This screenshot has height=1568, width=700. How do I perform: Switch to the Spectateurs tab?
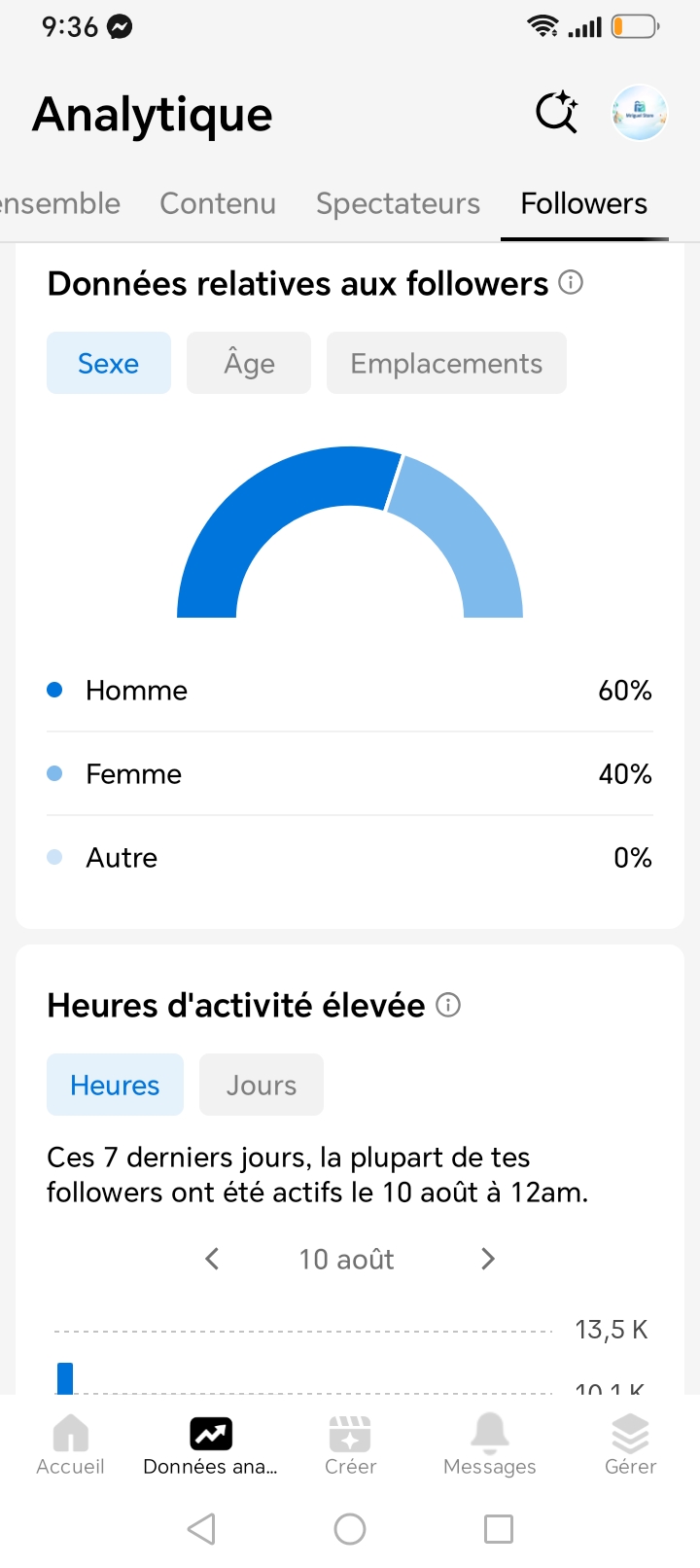(x=398, y=203)
